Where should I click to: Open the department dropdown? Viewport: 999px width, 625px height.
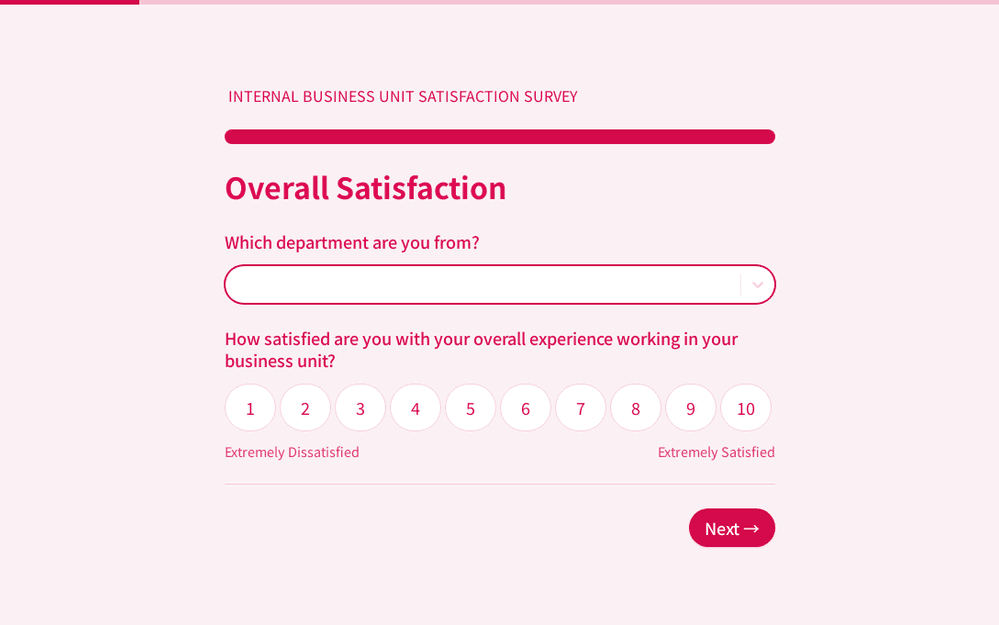(498, 285)
